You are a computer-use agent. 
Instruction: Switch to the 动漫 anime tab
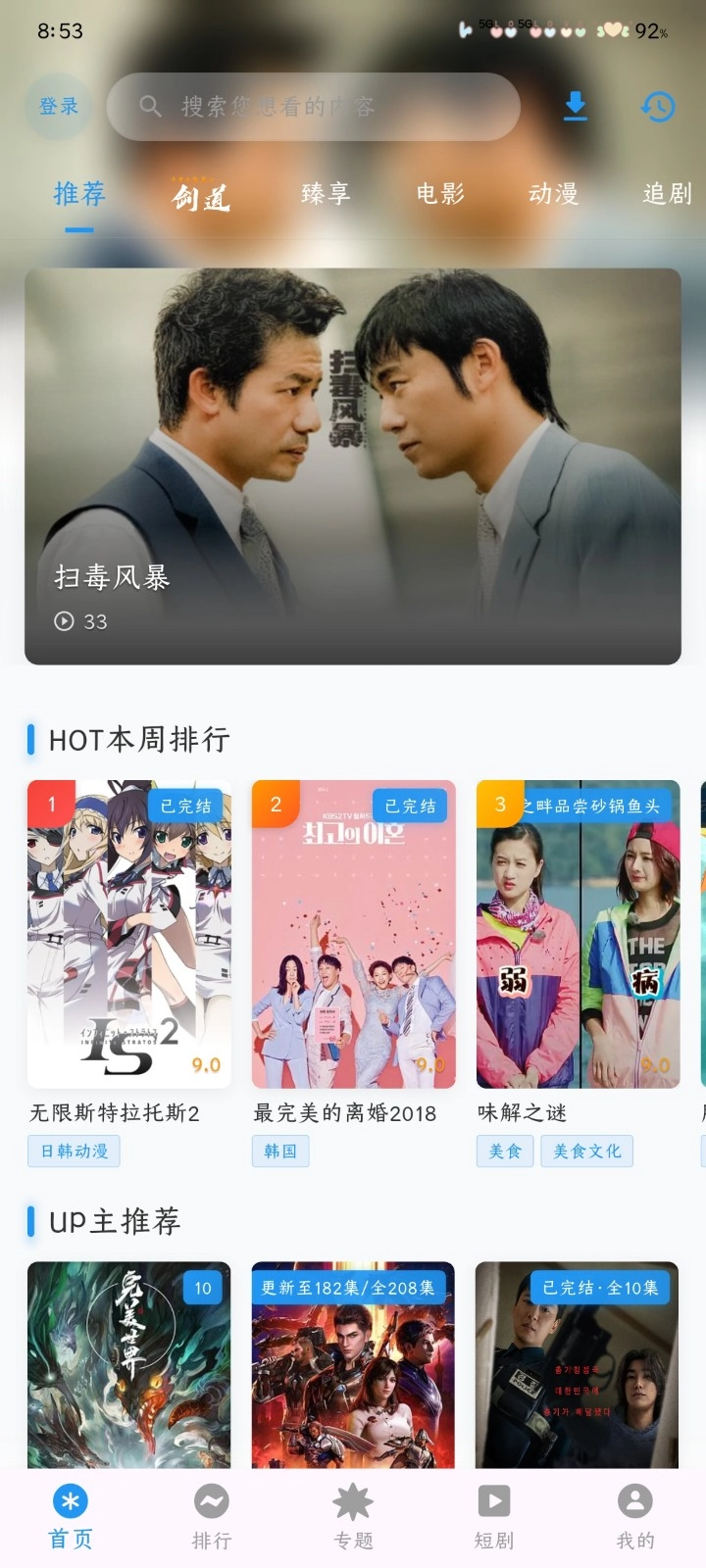click(x=553, y=194)
